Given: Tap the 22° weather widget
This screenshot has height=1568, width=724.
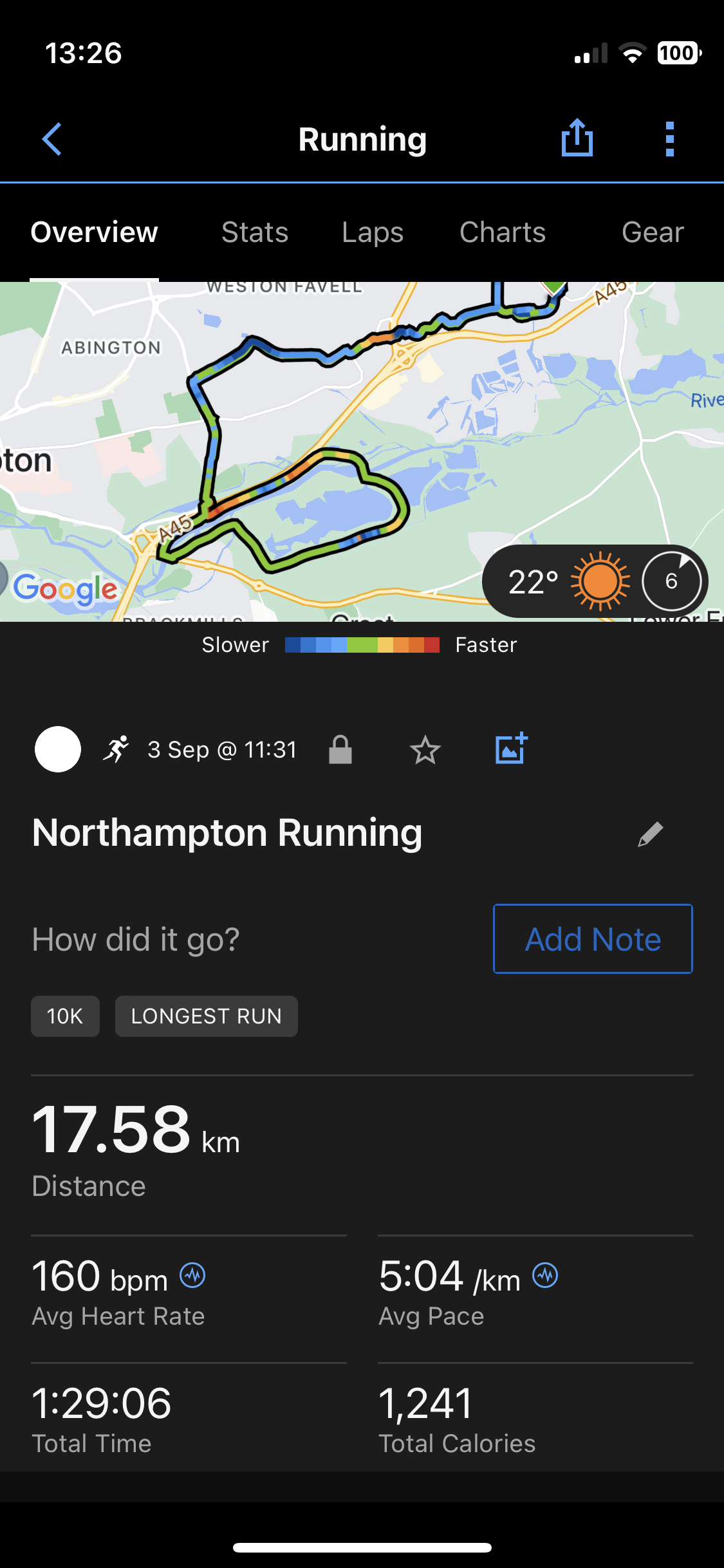Looking at the screenshot, I should coord(595,581).
